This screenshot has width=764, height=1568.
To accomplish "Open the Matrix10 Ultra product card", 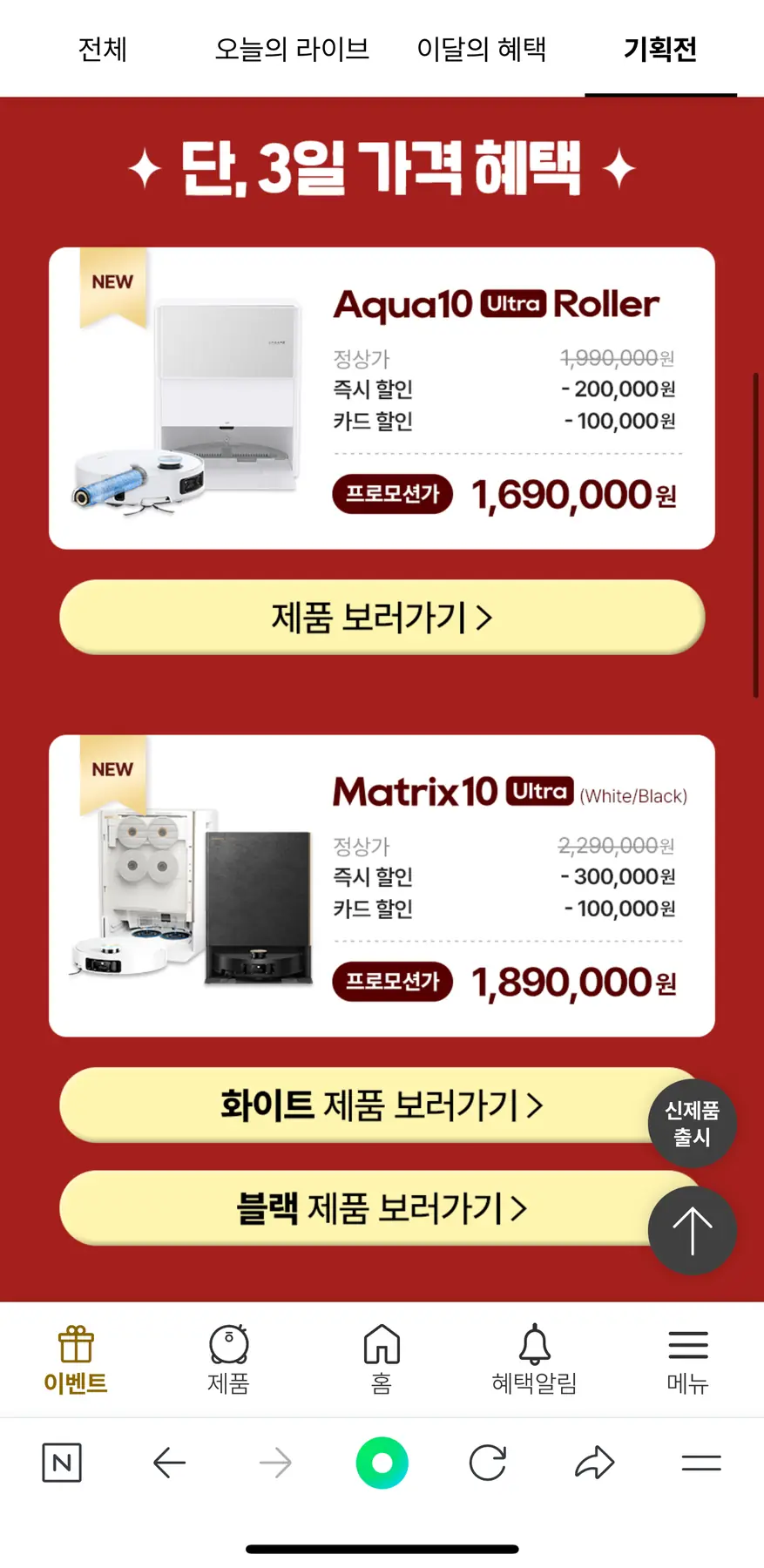I will 382,886.
